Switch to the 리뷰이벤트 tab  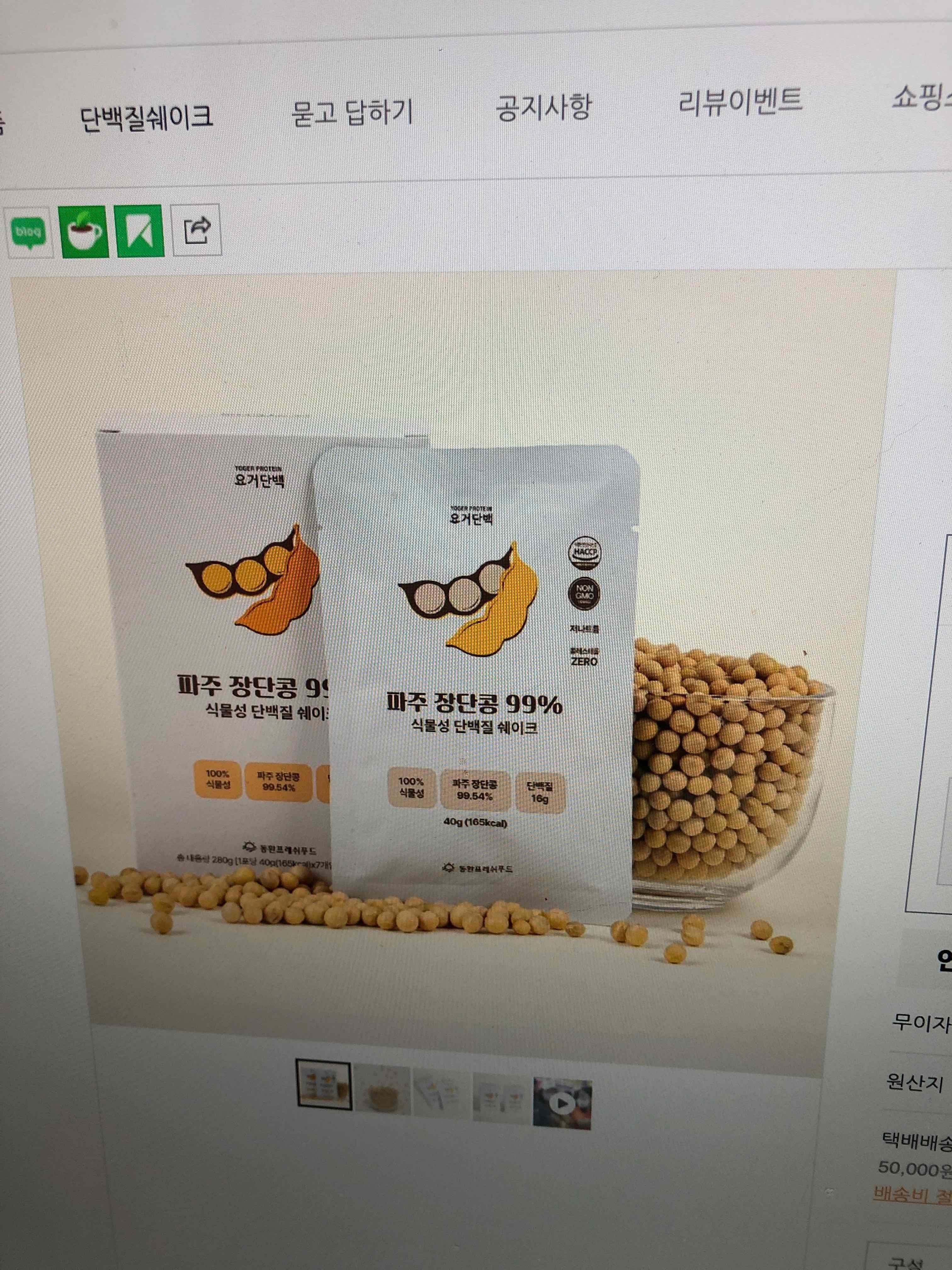coord(740,101)
